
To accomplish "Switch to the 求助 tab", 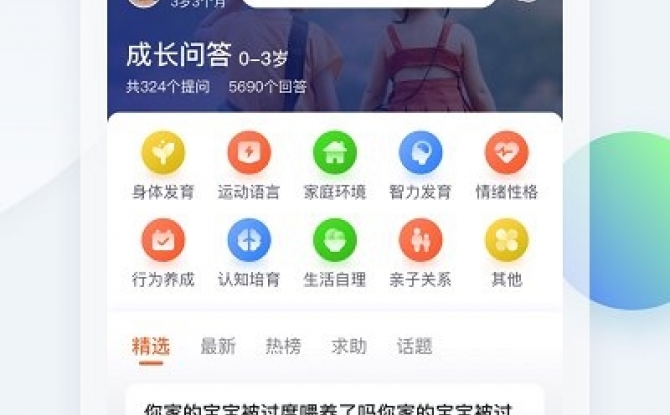I will [349, 347].
